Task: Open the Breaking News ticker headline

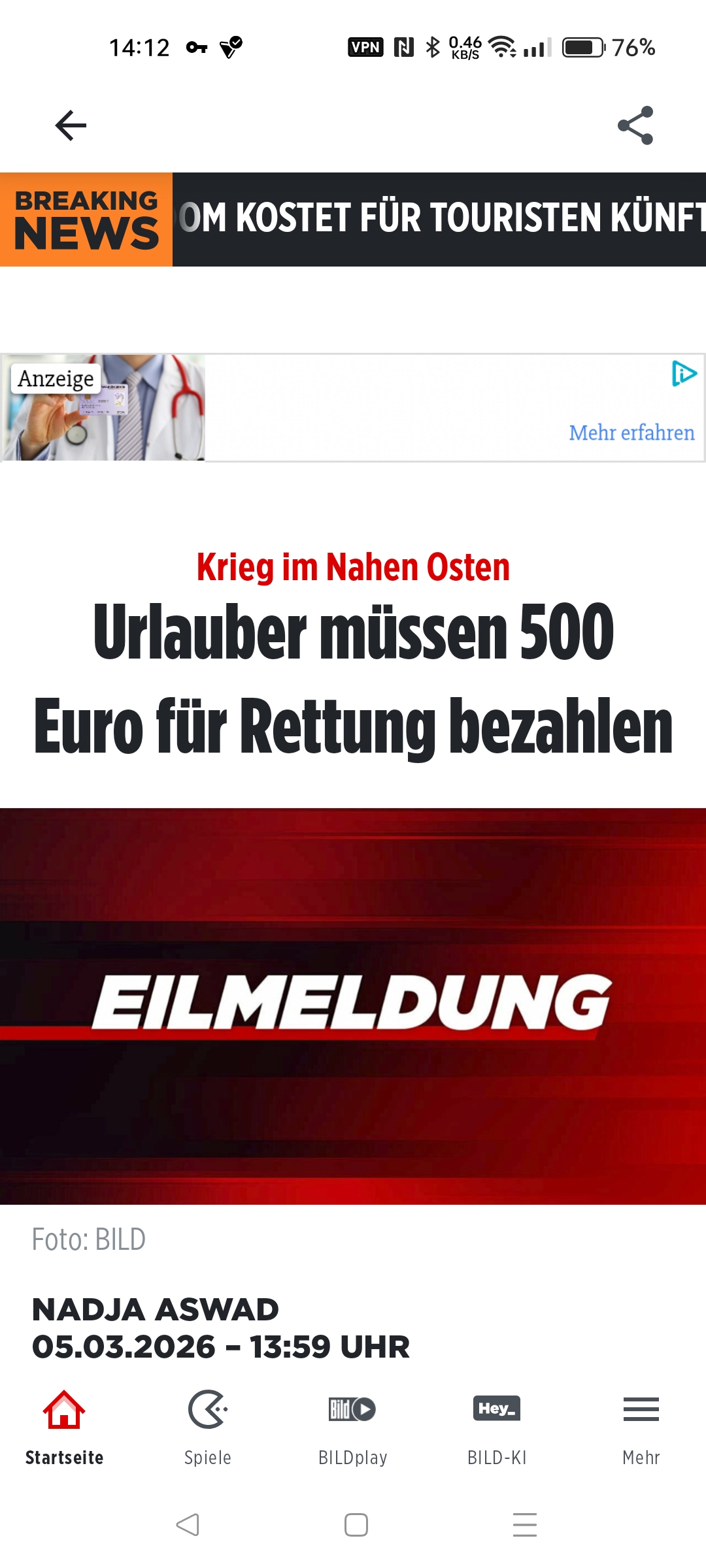Action: [439, 219]
